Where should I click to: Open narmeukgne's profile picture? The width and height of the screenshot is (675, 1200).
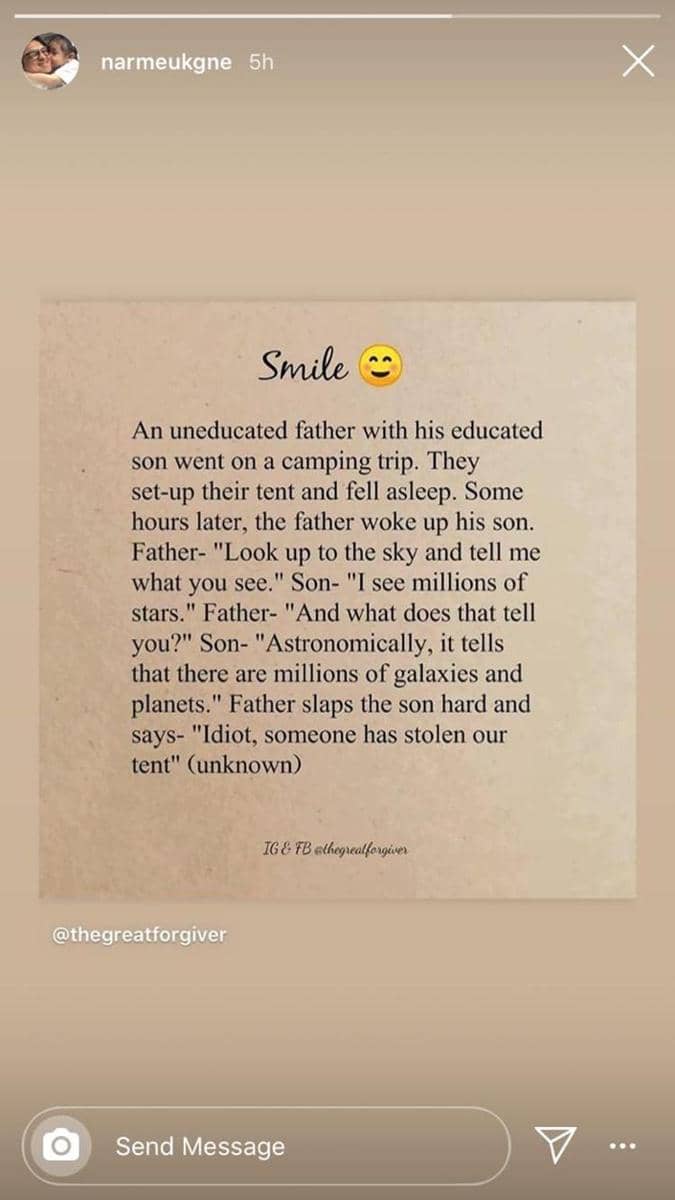pos(50,62)
